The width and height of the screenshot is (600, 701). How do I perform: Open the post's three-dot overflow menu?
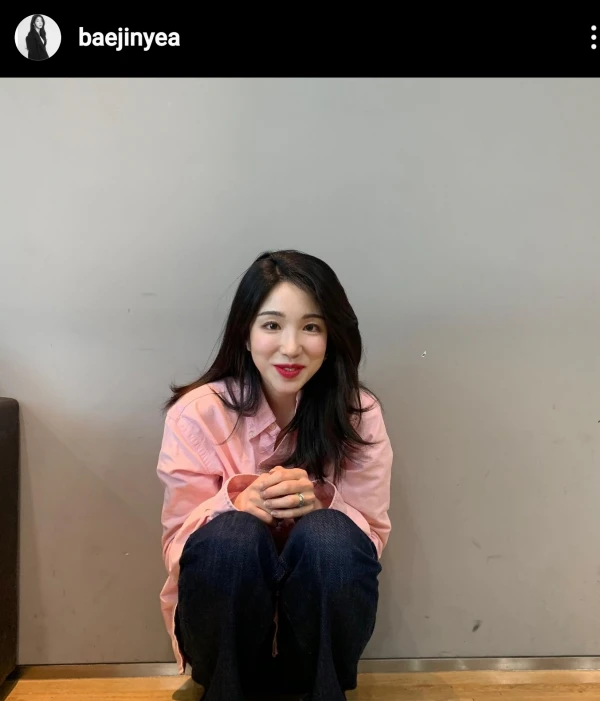pyautogui.click(x=593, y=38)
